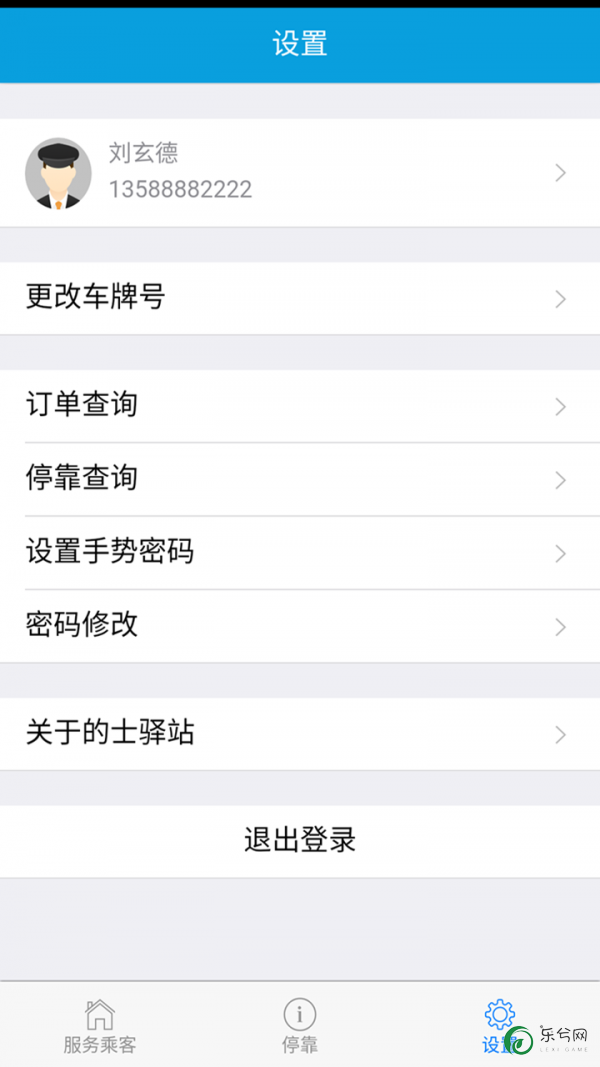Switch to 服务乘客 tab
Viewport: 600px width, 1067px height.
(x=100, y=1025)
